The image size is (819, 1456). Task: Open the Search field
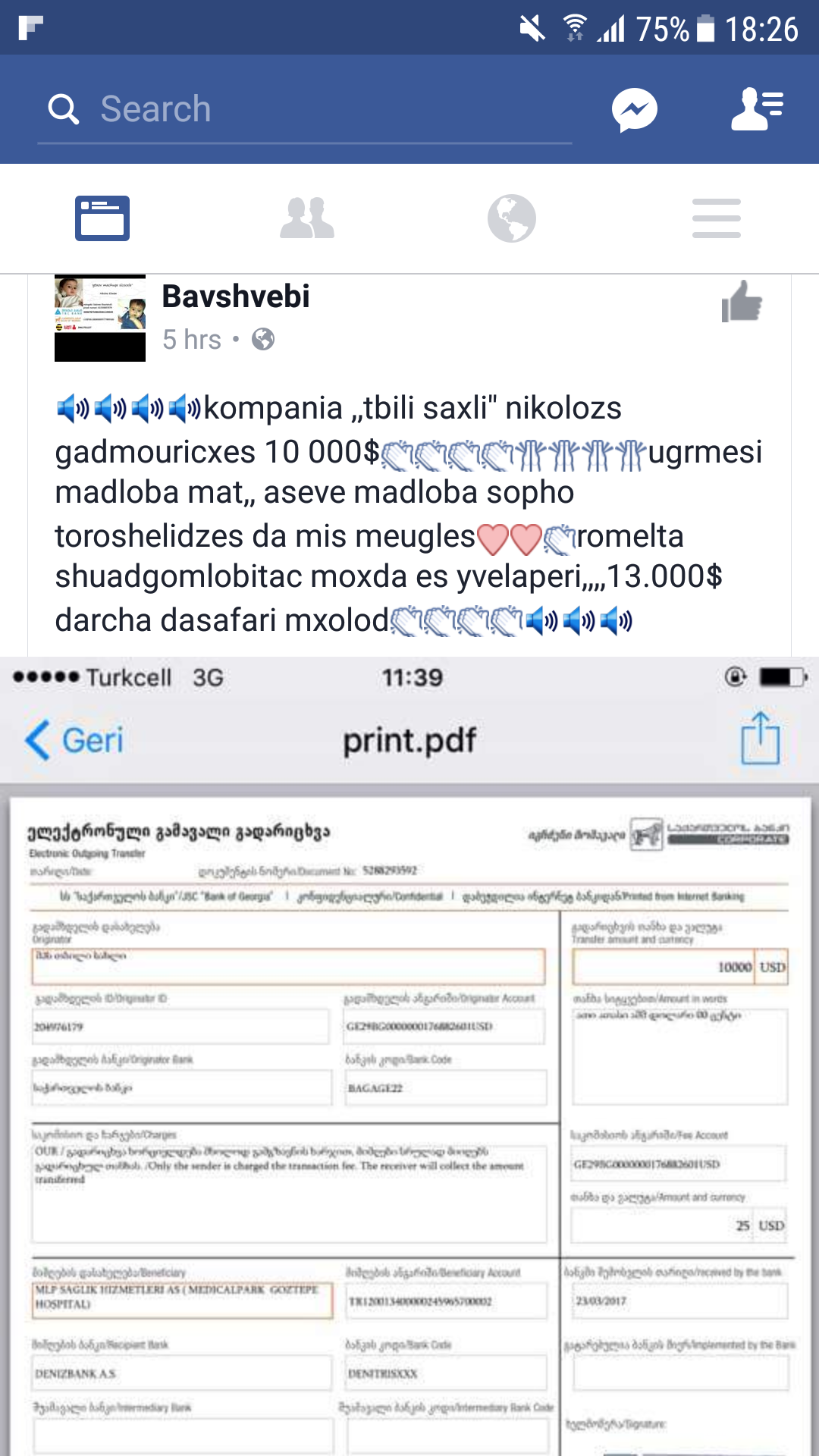tap(303, 109)
